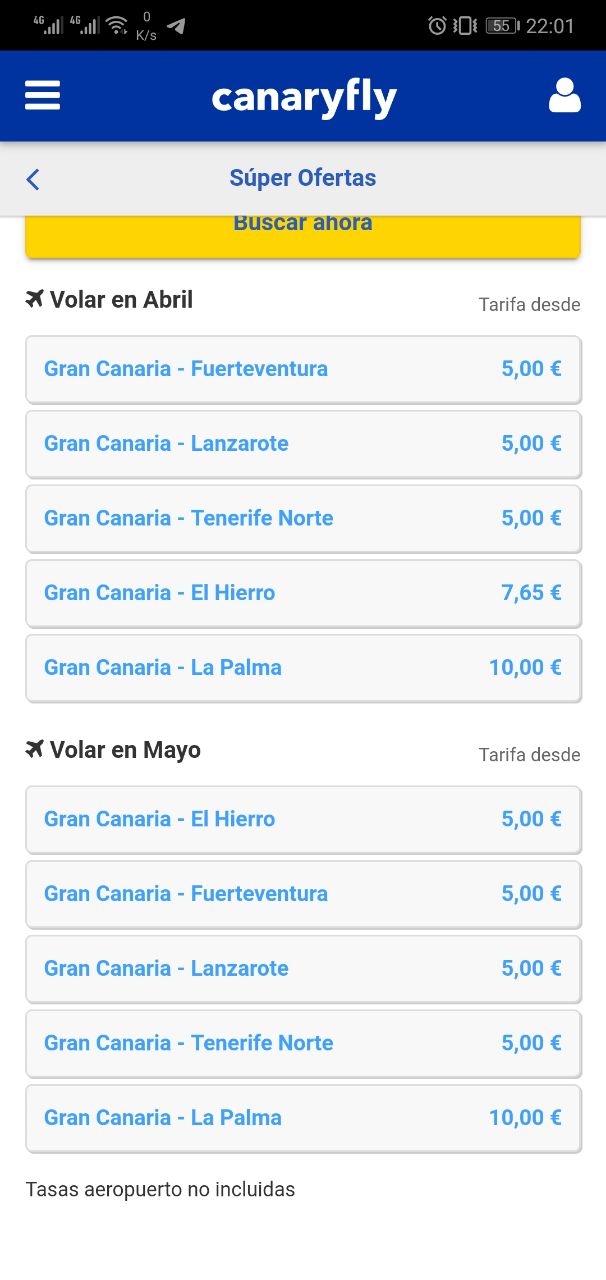
Task: Select May Gran Canaria - Tenerife Norte offer
Action: [303, 1043]
